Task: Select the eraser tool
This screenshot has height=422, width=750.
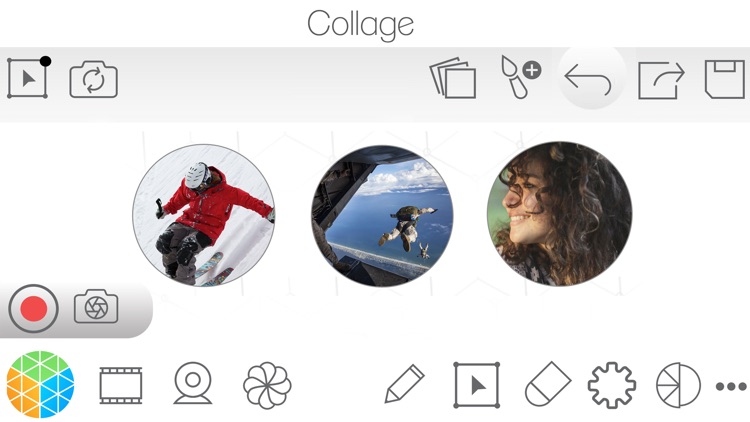Action: tap(547, 385)
